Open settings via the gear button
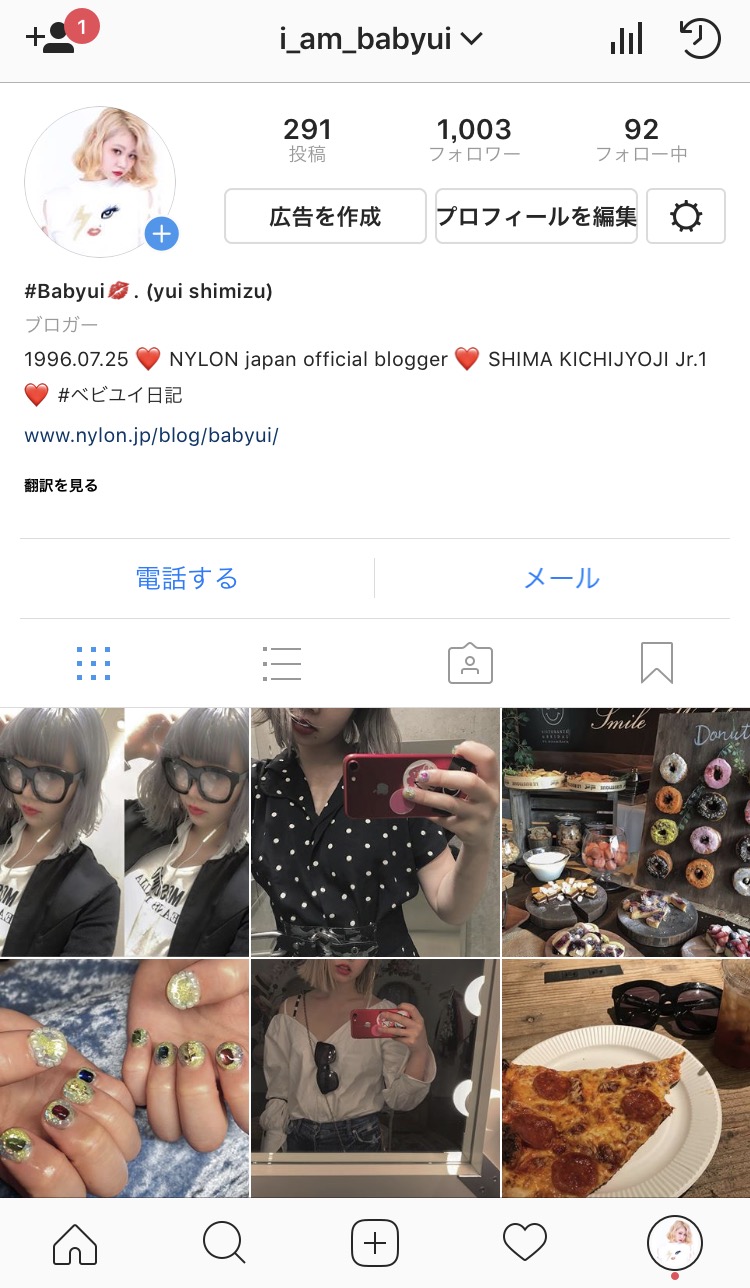The height and width of the screenshot is (1288, 750). [x=686, y=216]
